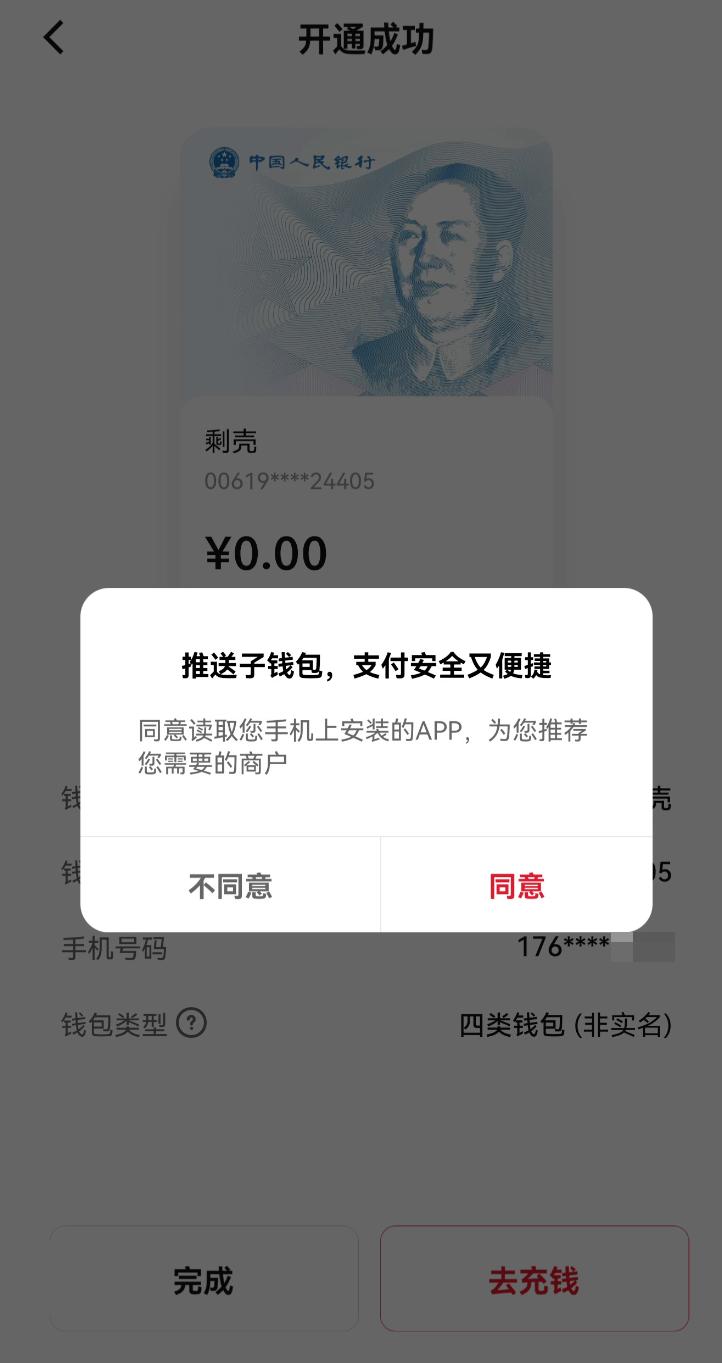
Task: Tap the 四类钱包 (非实名) wallet type value
Action: [566, 1023]
